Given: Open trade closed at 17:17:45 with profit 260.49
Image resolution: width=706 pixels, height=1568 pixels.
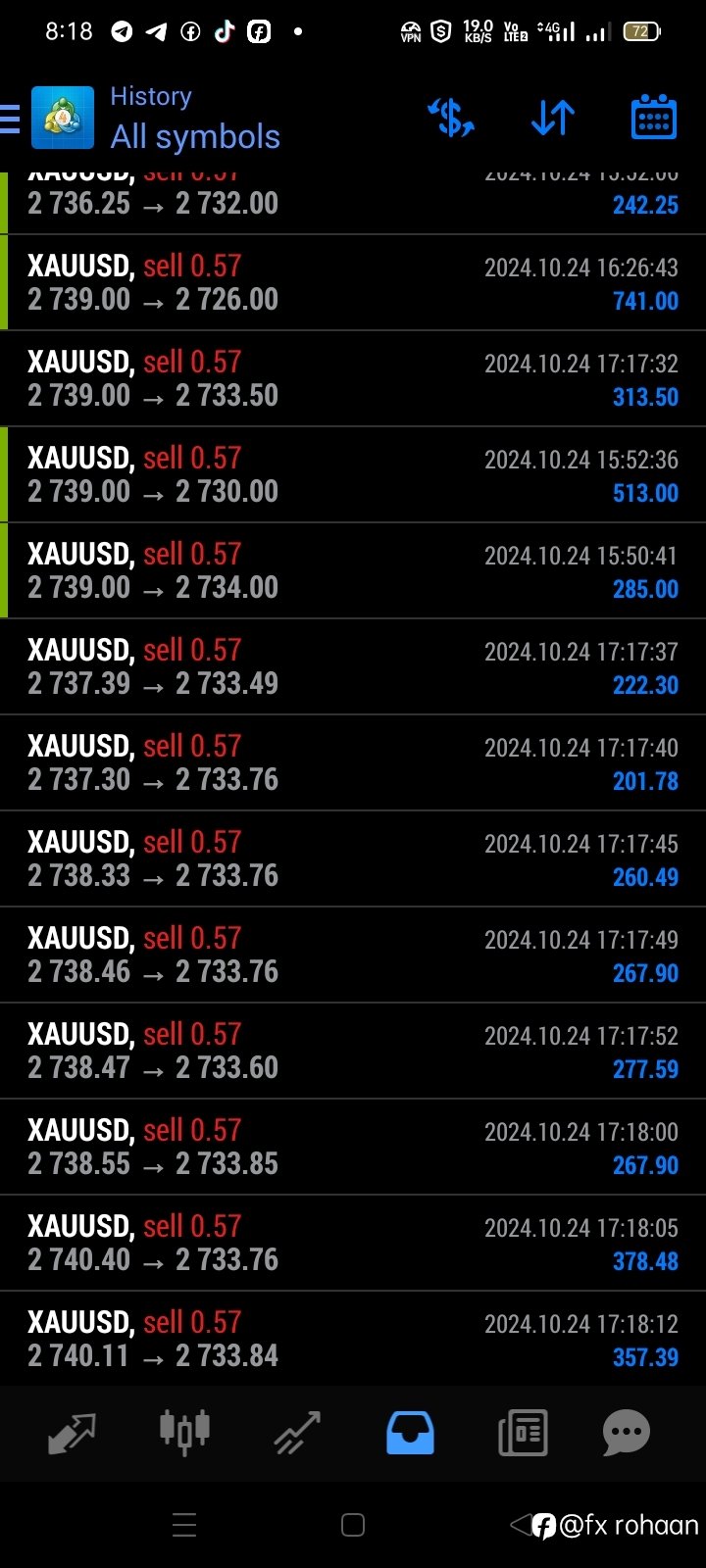Looking at the screenshot, I should [353, 859].
